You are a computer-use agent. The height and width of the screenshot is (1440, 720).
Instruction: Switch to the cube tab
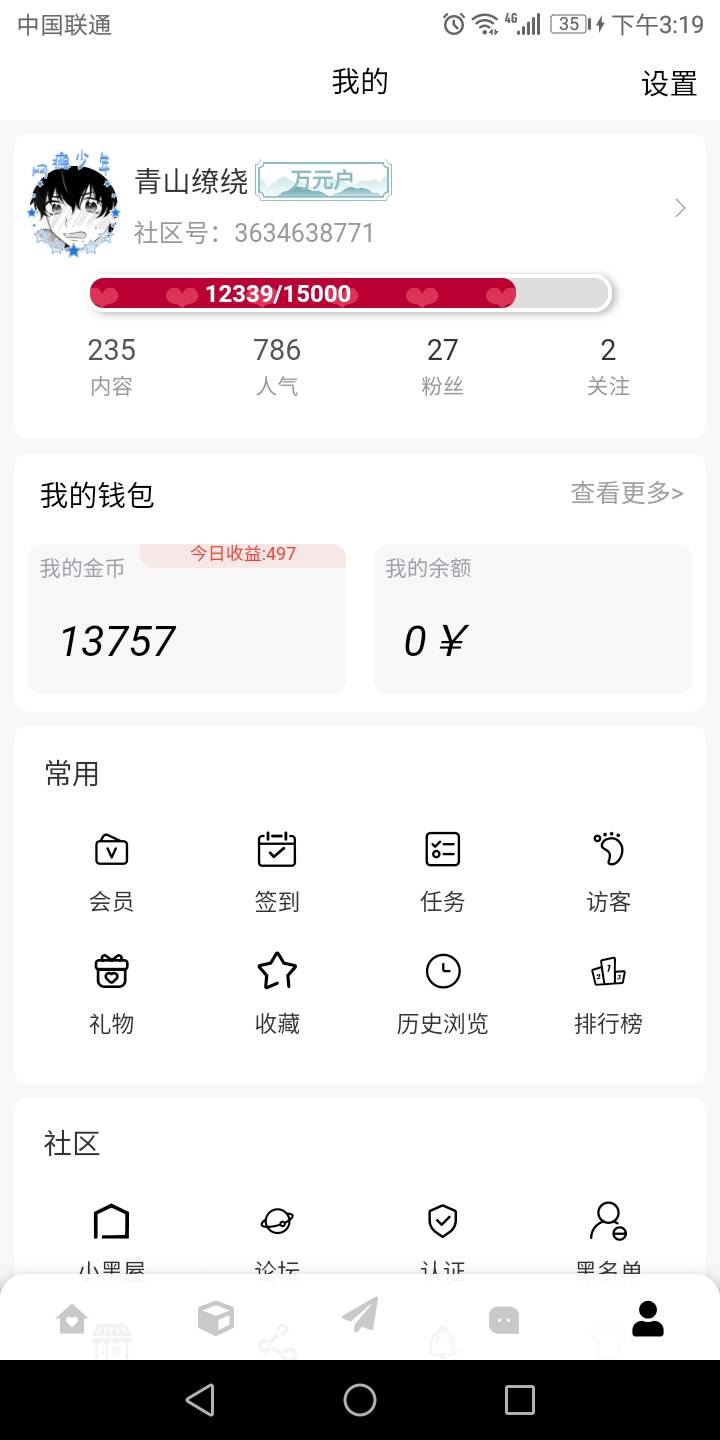(x=216, y=1319)
